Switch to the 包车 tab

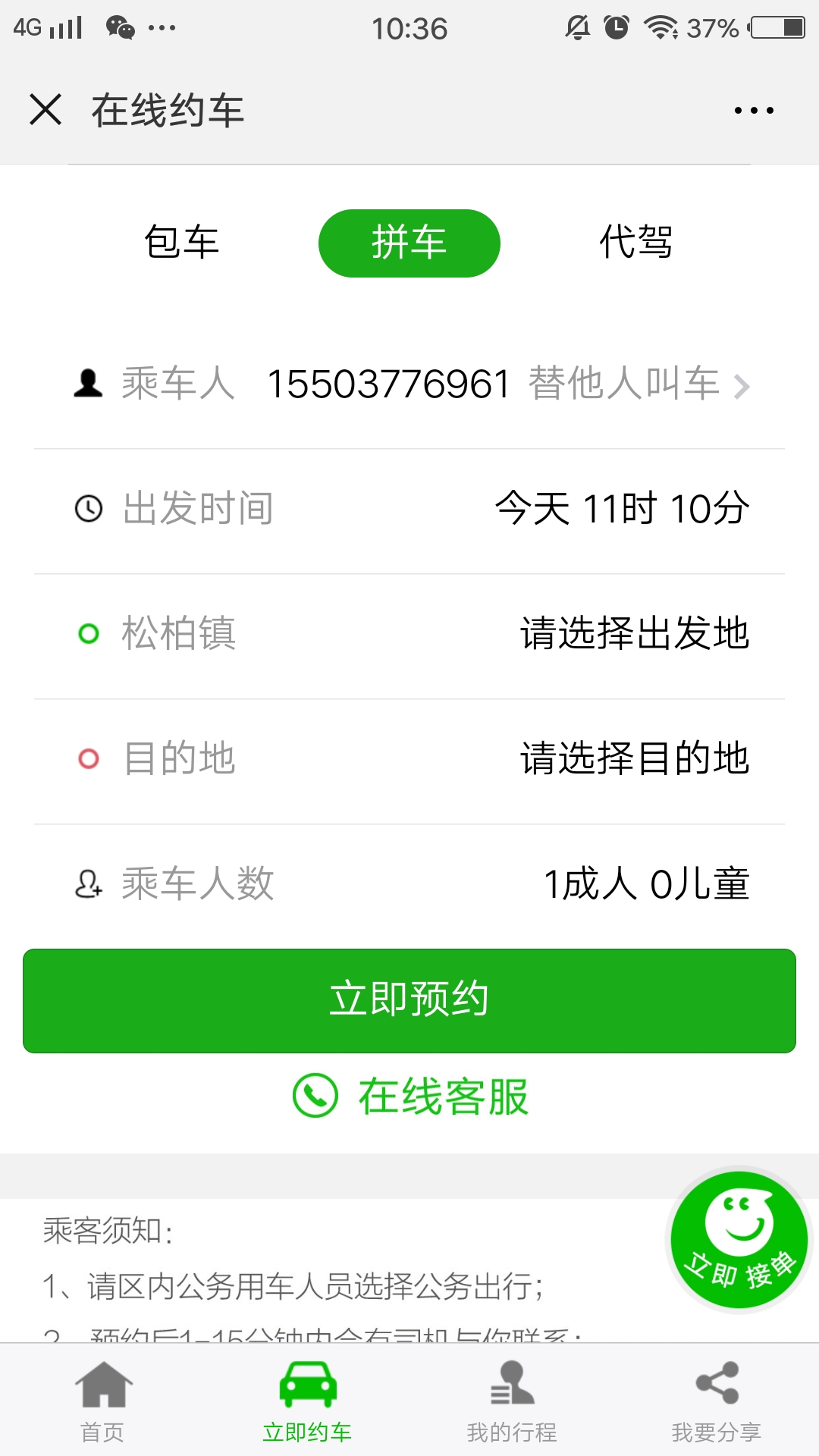pos(182,243)
